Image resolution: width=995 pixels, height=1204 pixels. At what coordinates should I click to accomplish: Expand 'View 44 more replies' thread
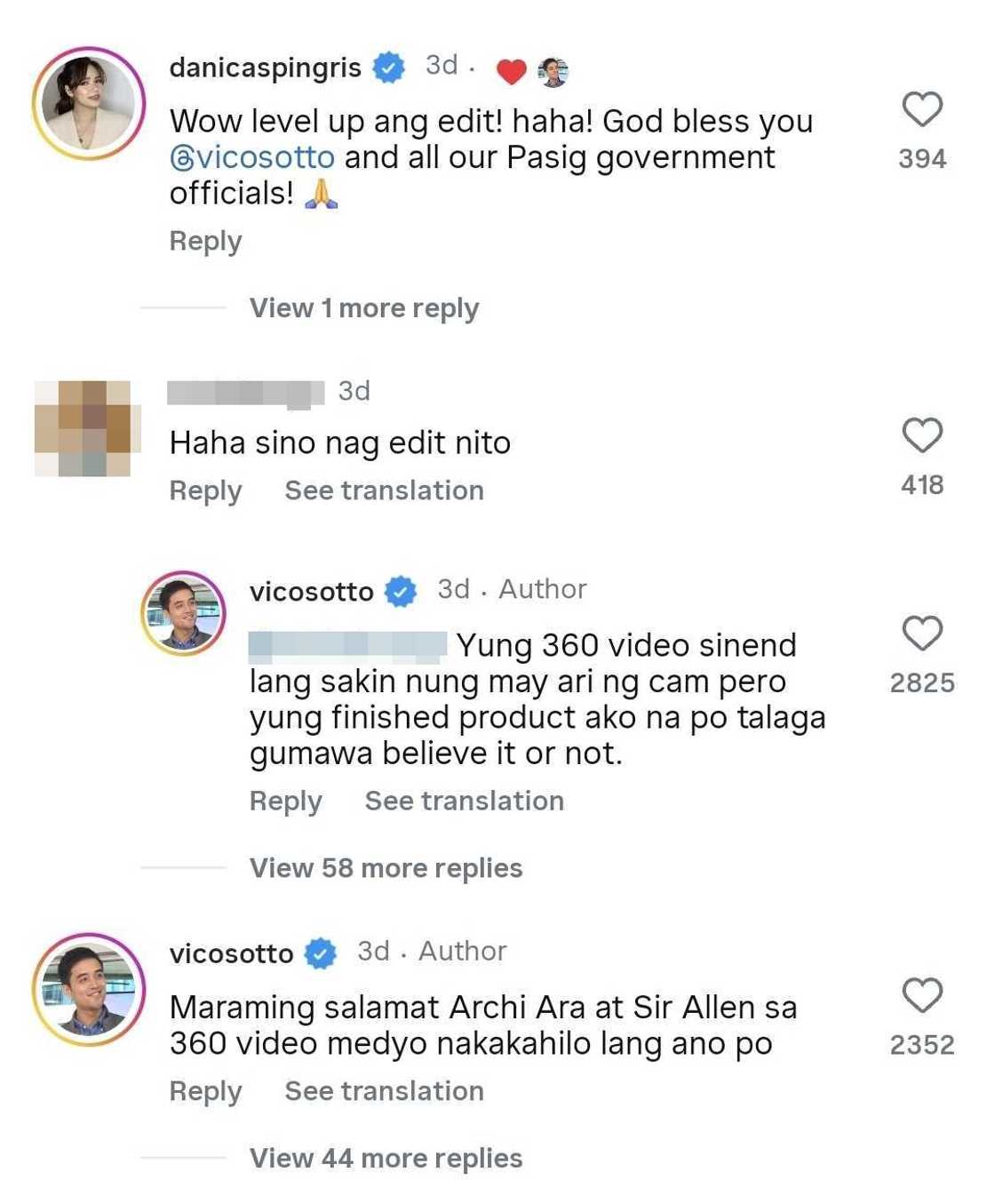(386, 1158)
